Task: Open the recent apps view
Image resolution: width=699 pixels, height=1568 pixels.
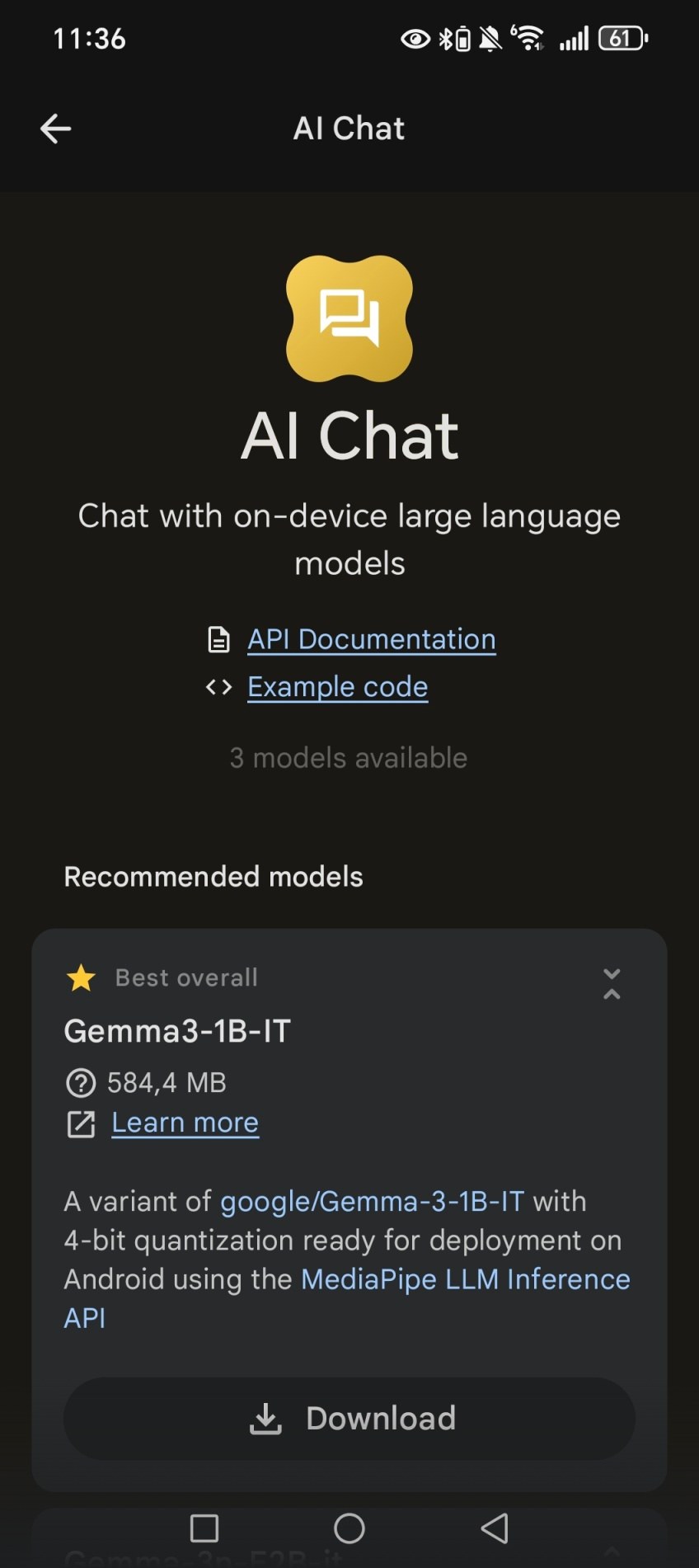Action: click(x=204, y=1528)
